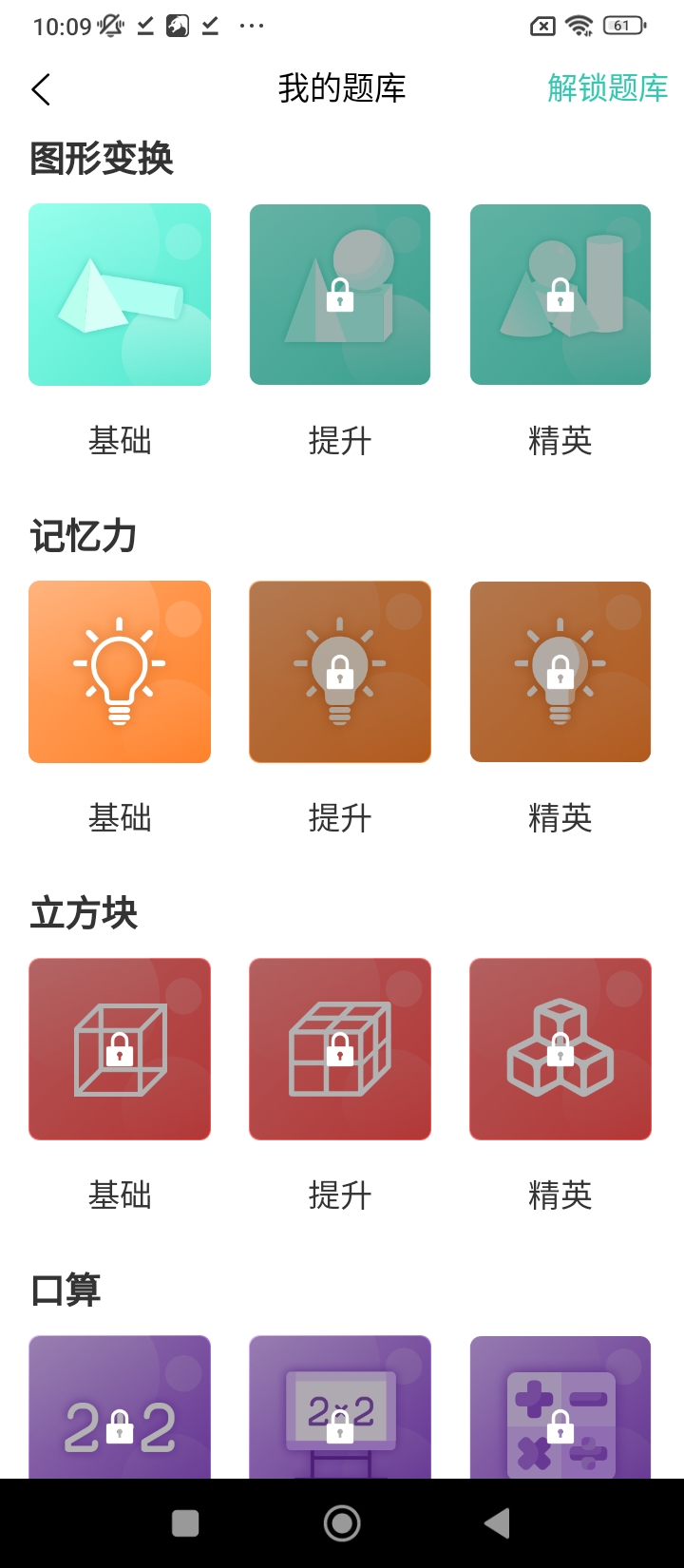
Task: Choose the locked 记忆力 精英 tile
Action: click(x=560, y=672)
